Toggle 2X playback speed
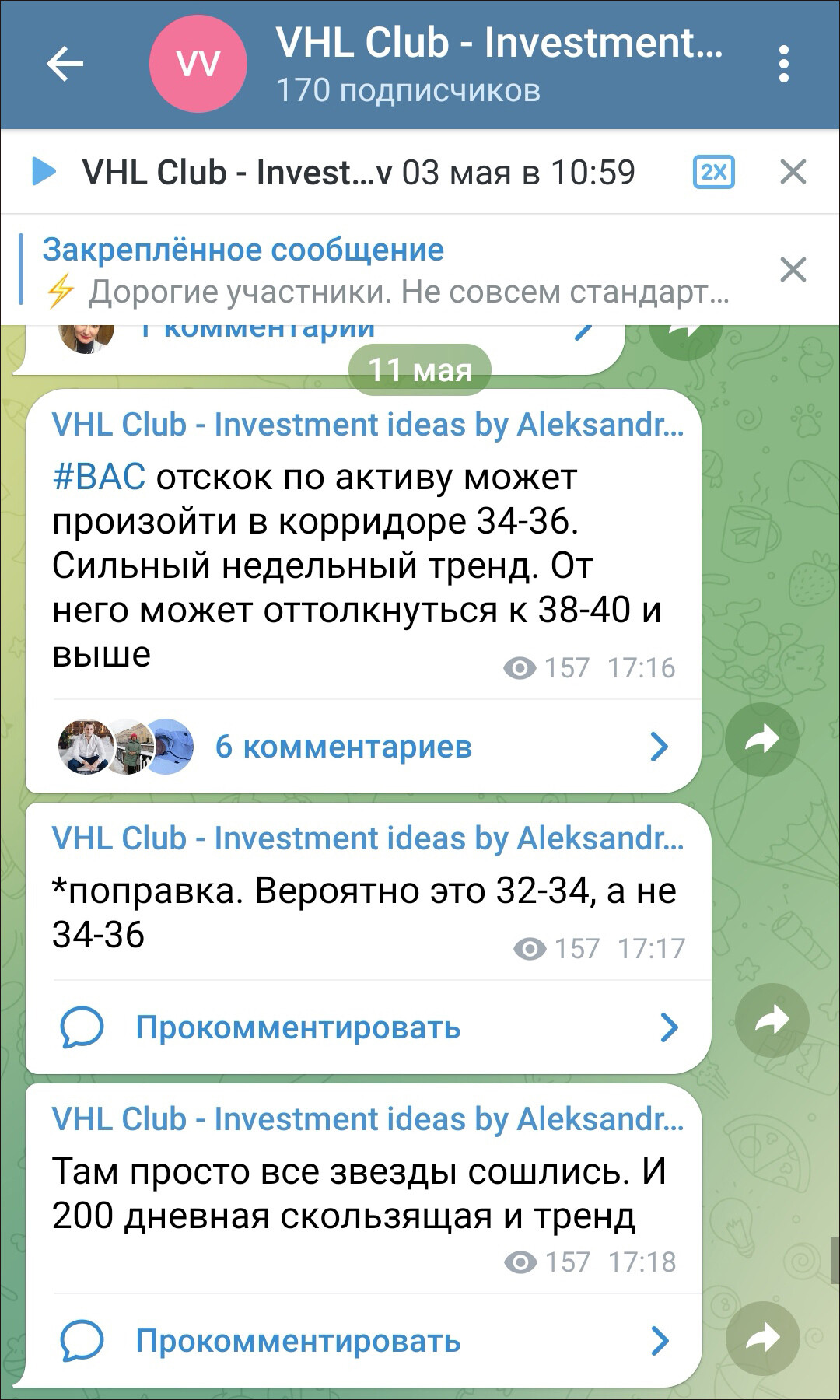The height and width of the screenshot is (1400, 840). click(713, 172)
